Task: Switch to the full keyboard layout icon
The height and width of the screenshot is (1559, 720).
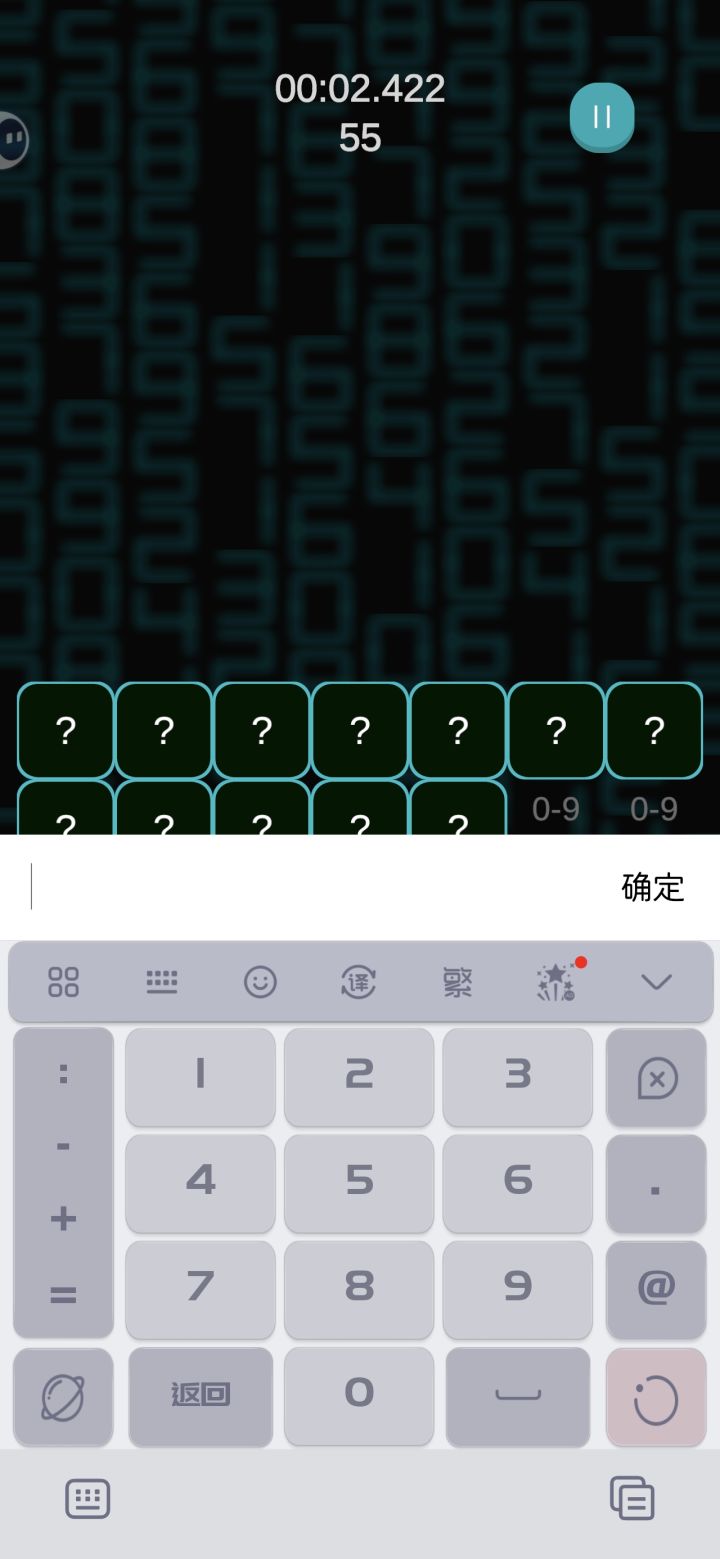Action: click(162, 982)
